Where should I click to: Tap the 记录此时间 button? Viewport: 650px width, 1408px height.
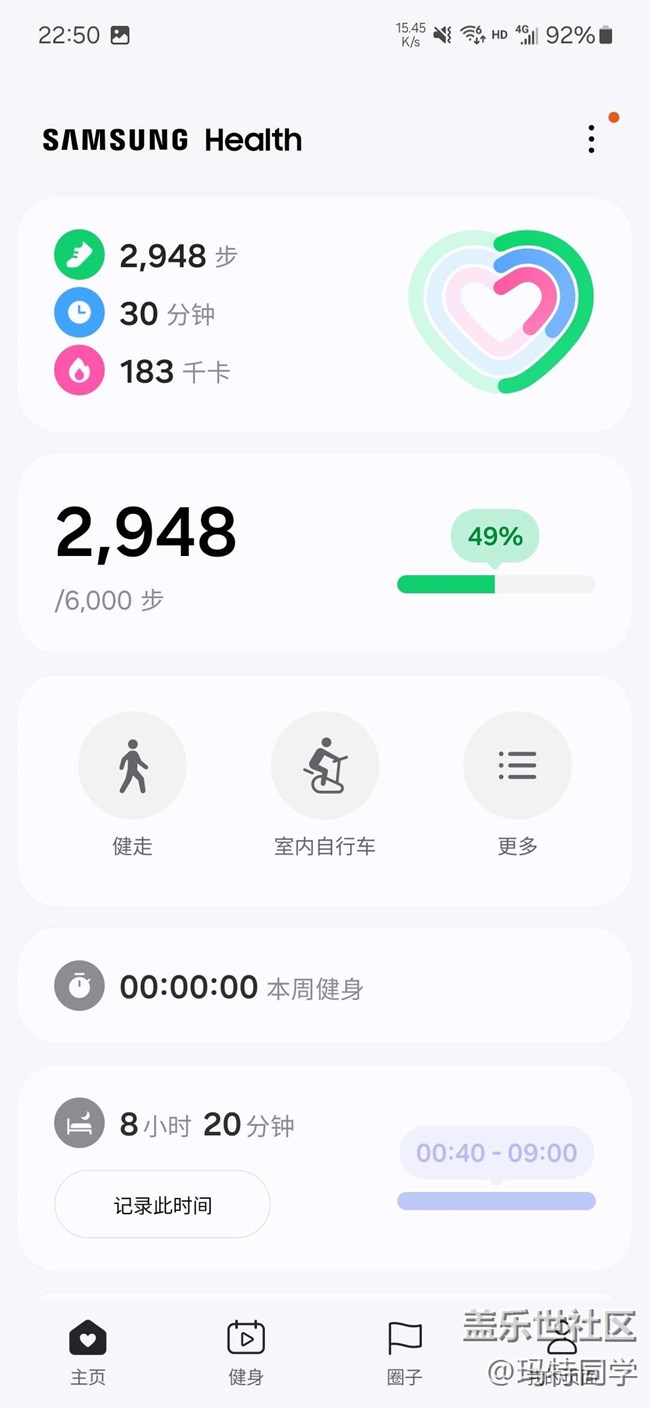pyautogui.click(x=162, y=1205)
